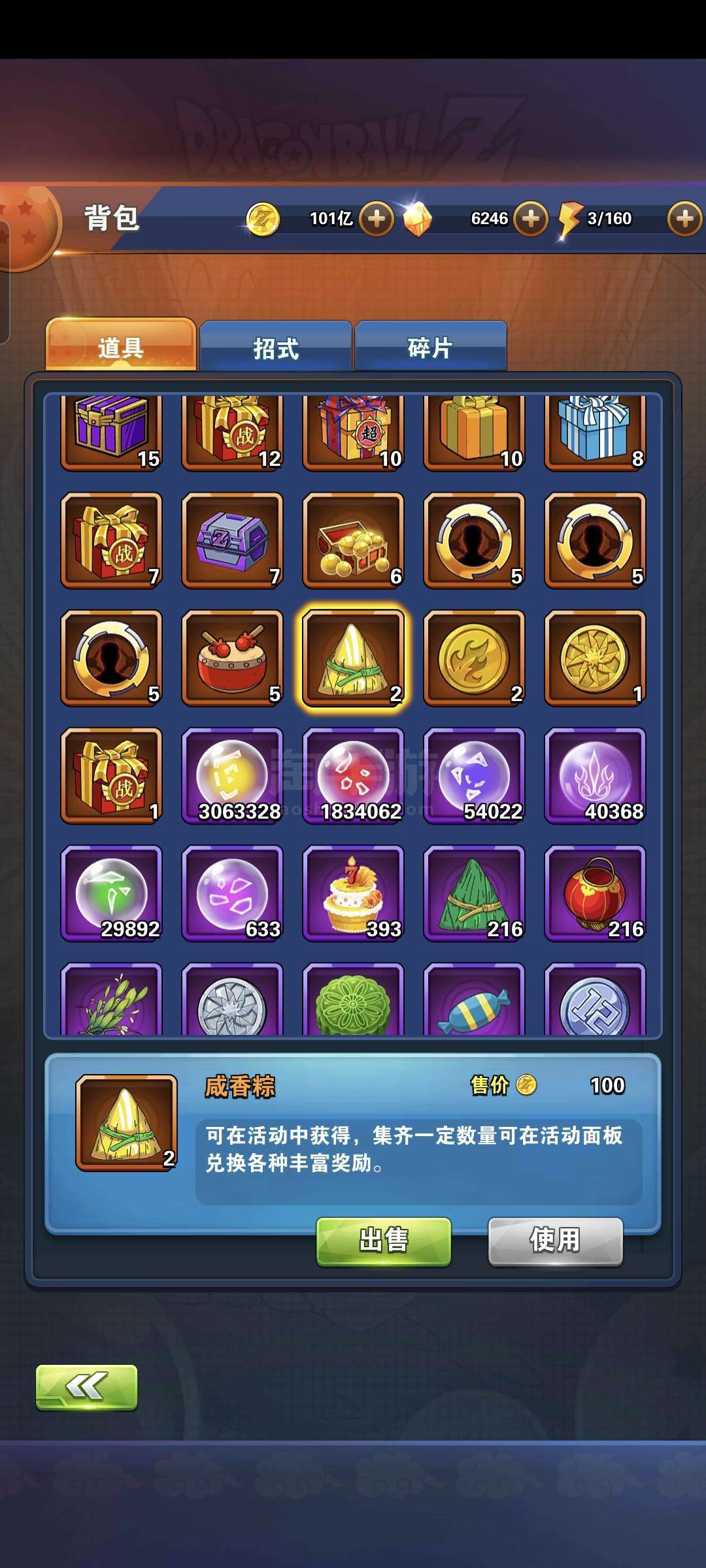Select the 道具 tab

tap(121, 347)
